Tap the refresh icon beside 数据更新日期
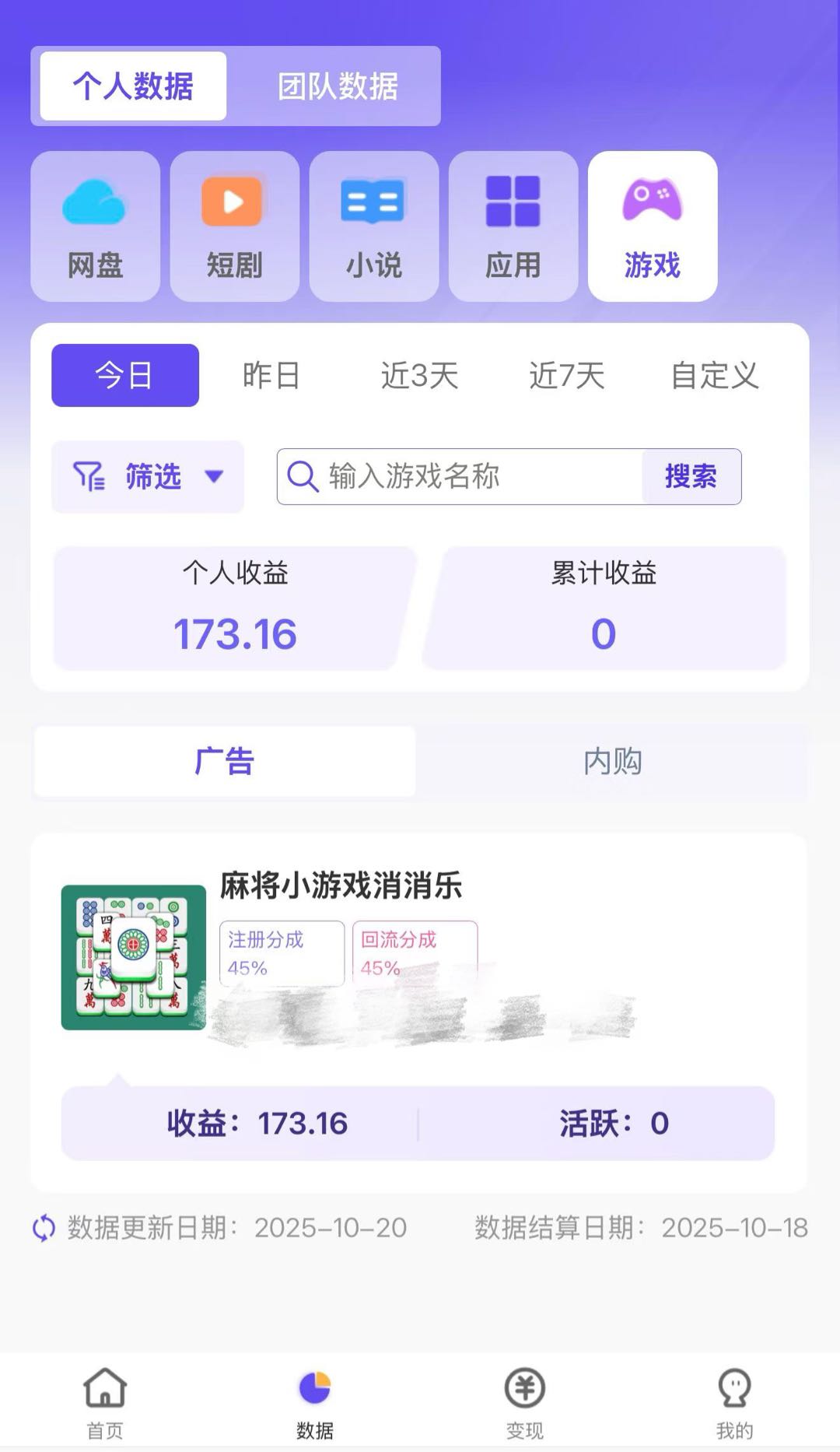 [43, 1226]
